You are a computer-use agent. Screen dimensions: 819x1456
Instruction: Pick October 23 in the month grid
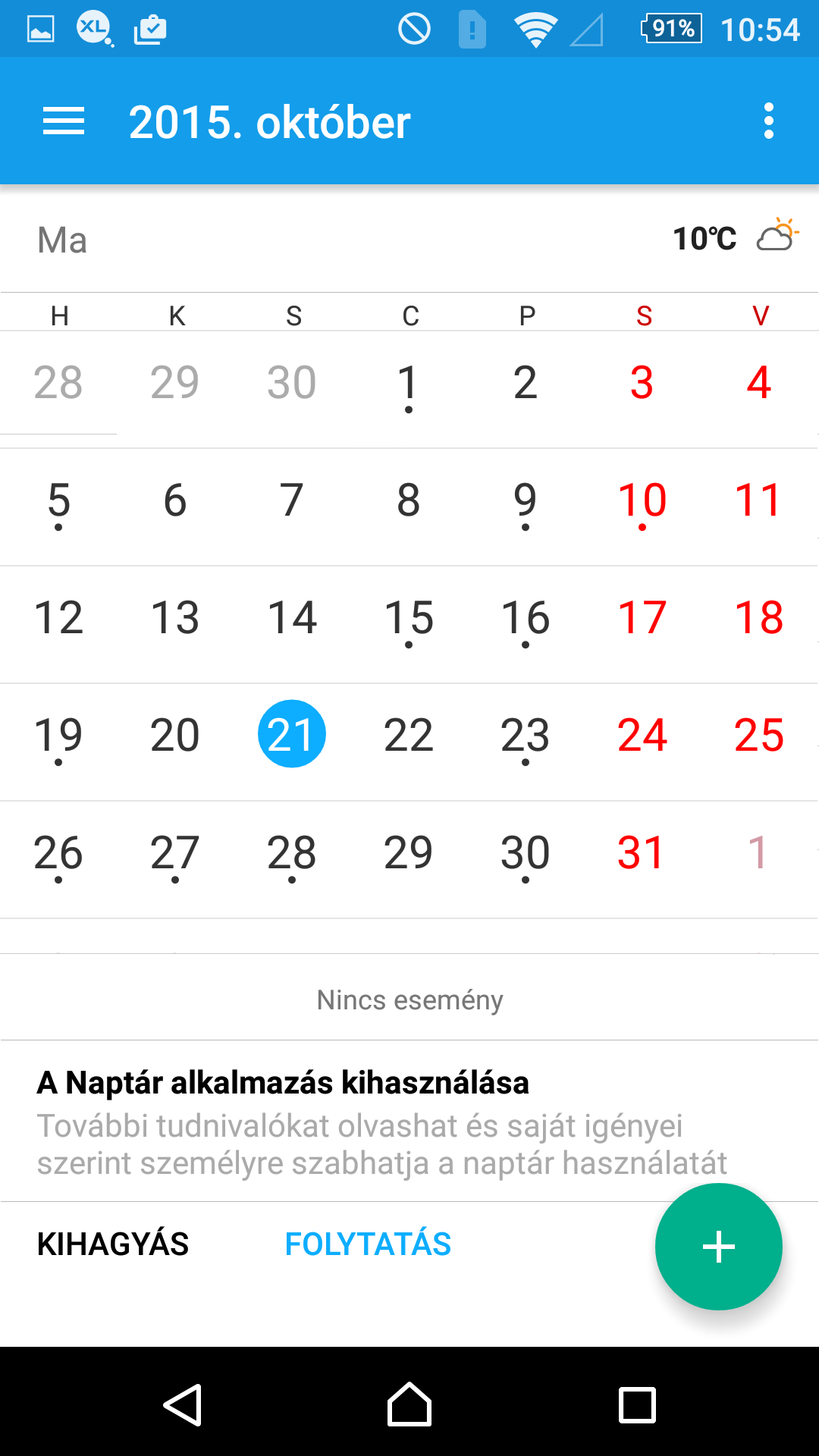click(526, 734)
